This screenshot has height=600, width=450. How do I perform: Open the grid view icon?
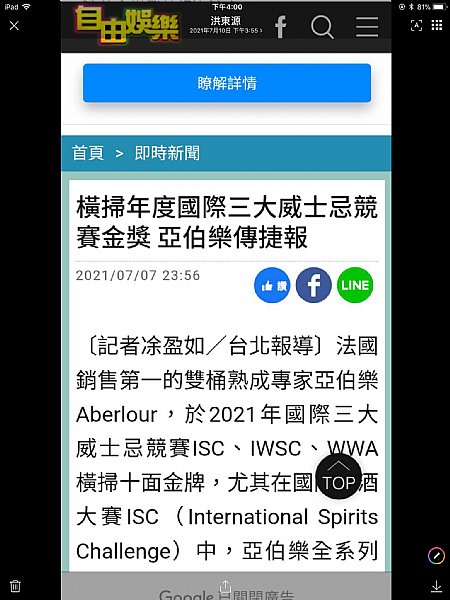pos(437,25)
